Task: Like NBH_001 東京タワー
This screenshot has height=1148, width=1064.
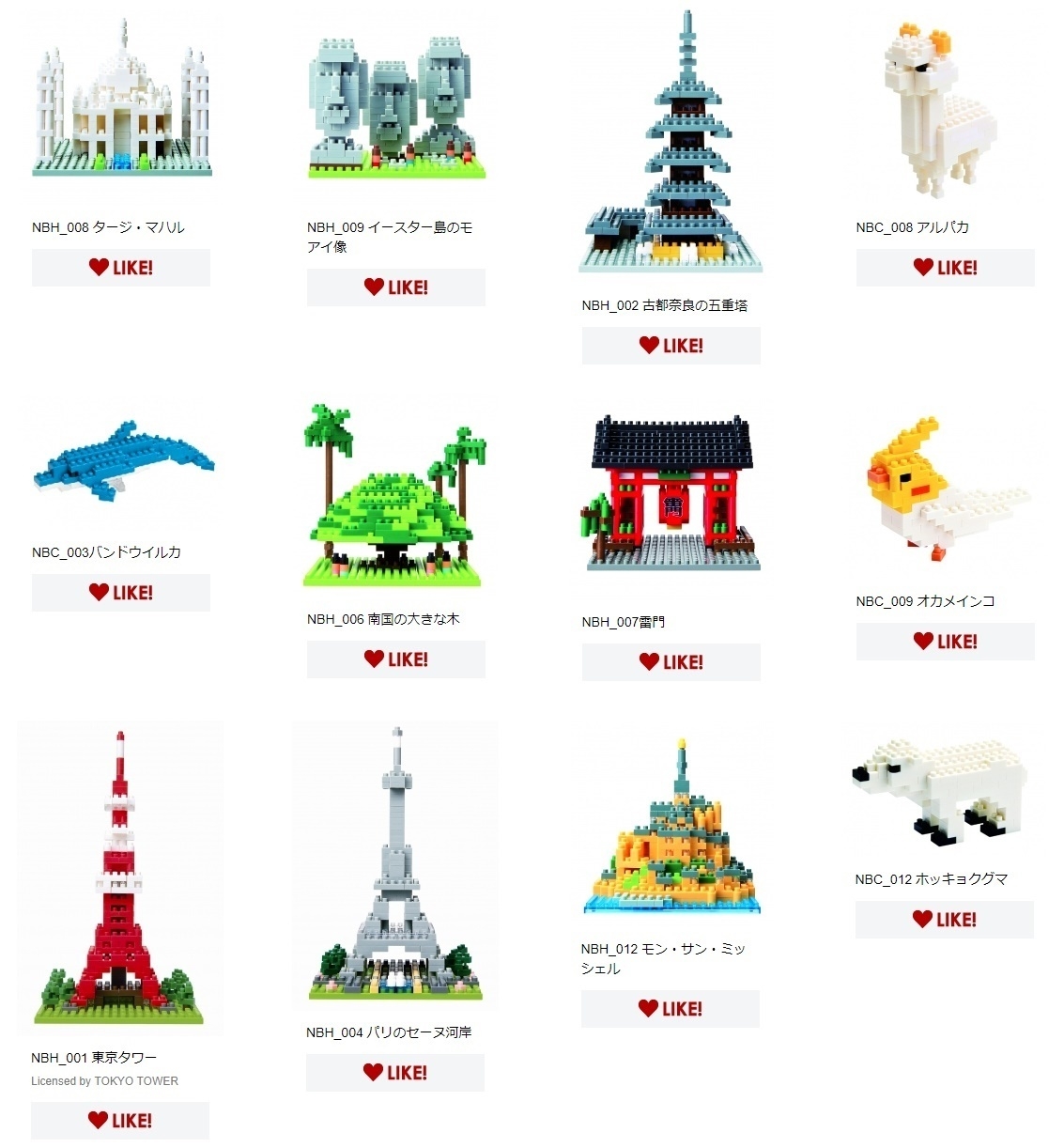Action: point(119,1120)
